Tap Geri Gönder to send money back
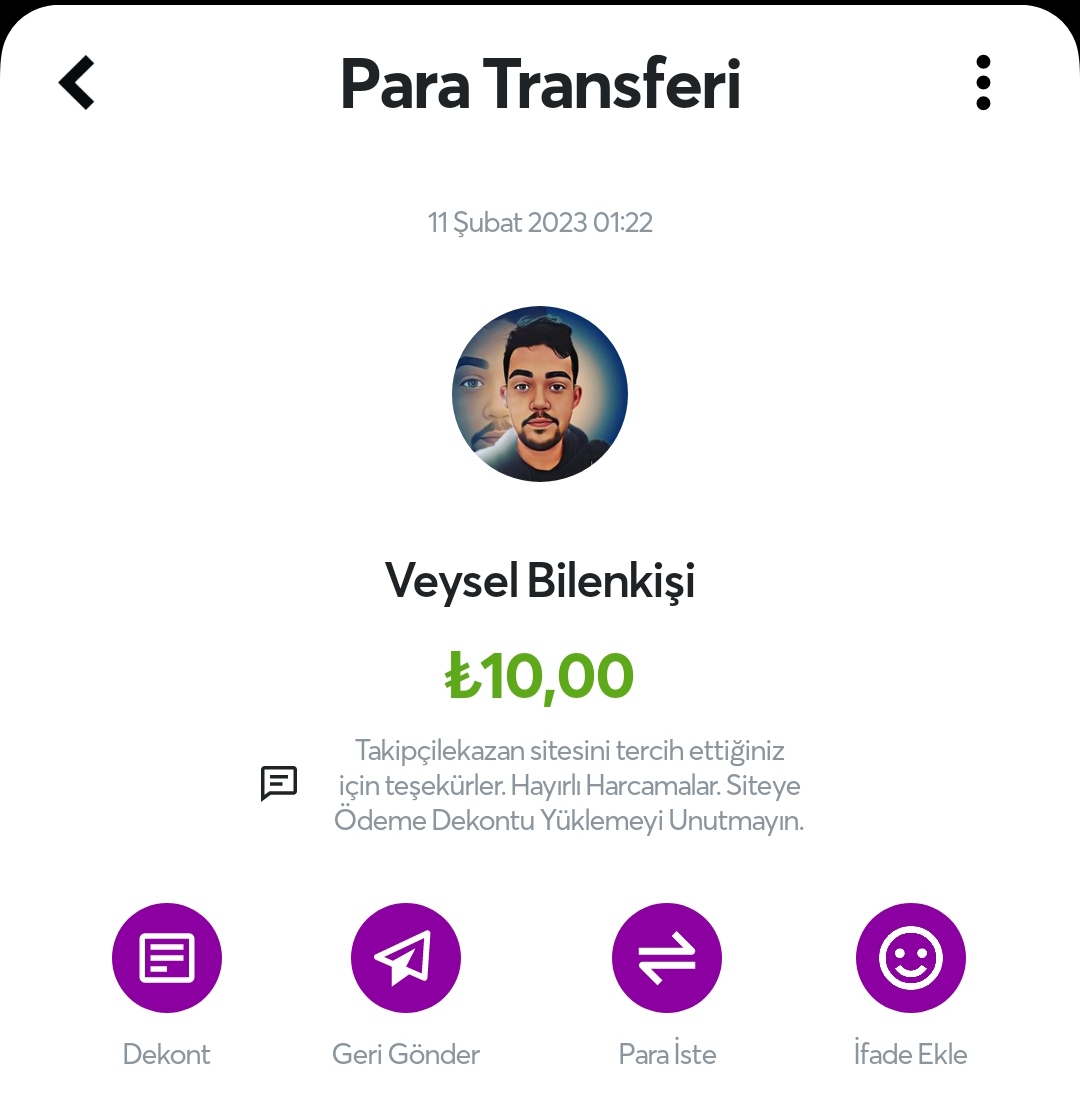Screen dimensions: 1080x1105 (406, 958)
